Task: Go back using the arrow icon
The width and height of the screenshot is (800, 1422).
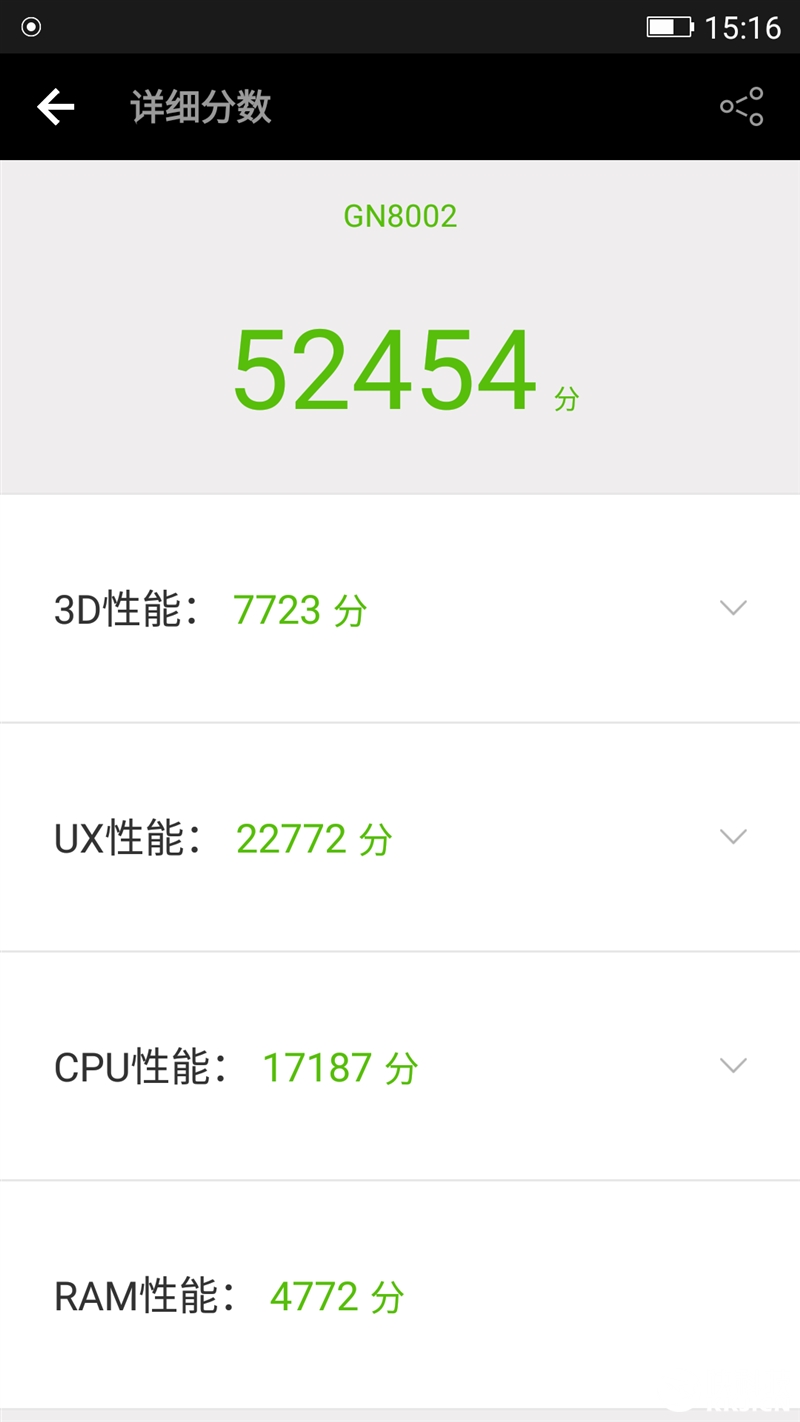Action: click(x=56, y=107)
